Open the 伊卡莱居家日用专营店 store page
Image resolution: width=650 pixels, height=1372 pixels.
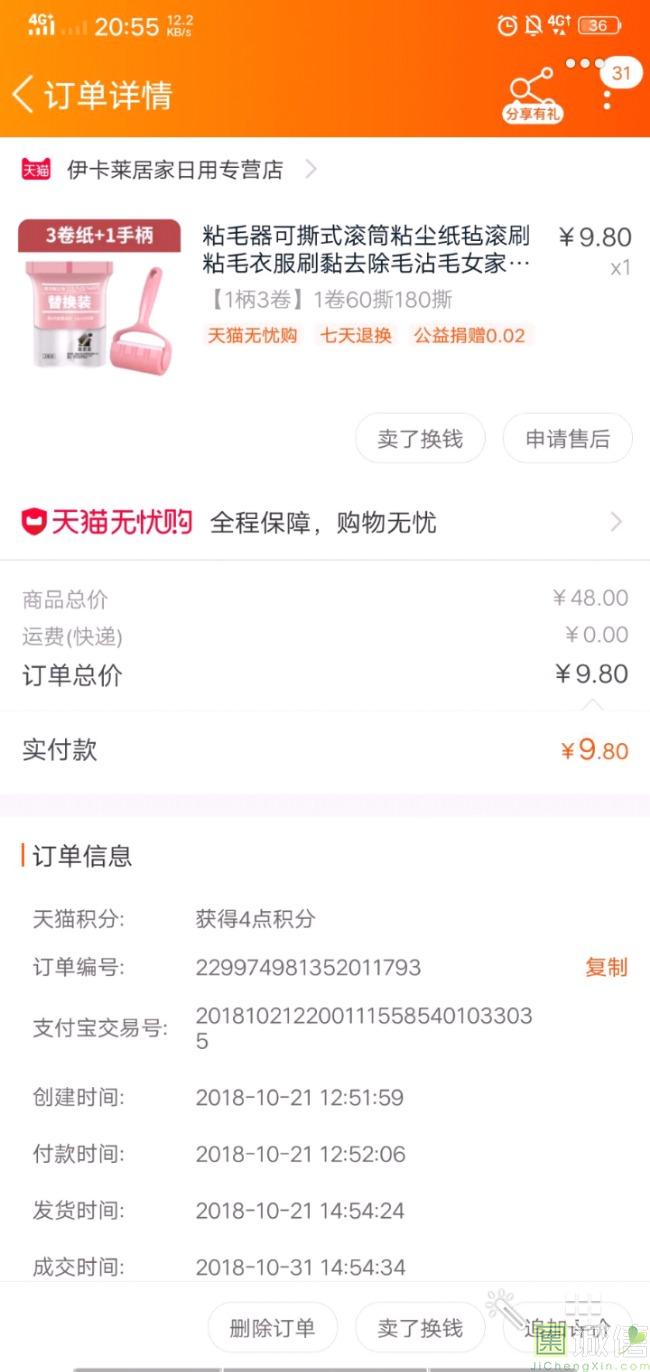tap(175, 170)
